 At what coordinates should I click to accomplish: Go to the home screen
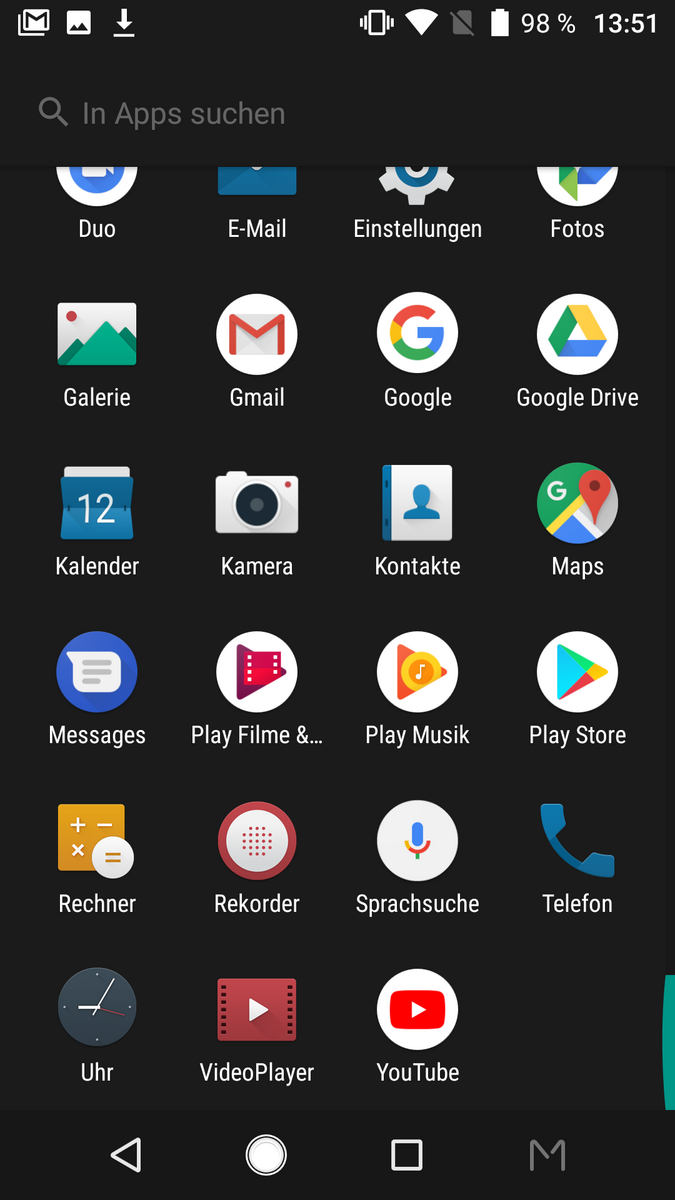tap(266, 1155)
